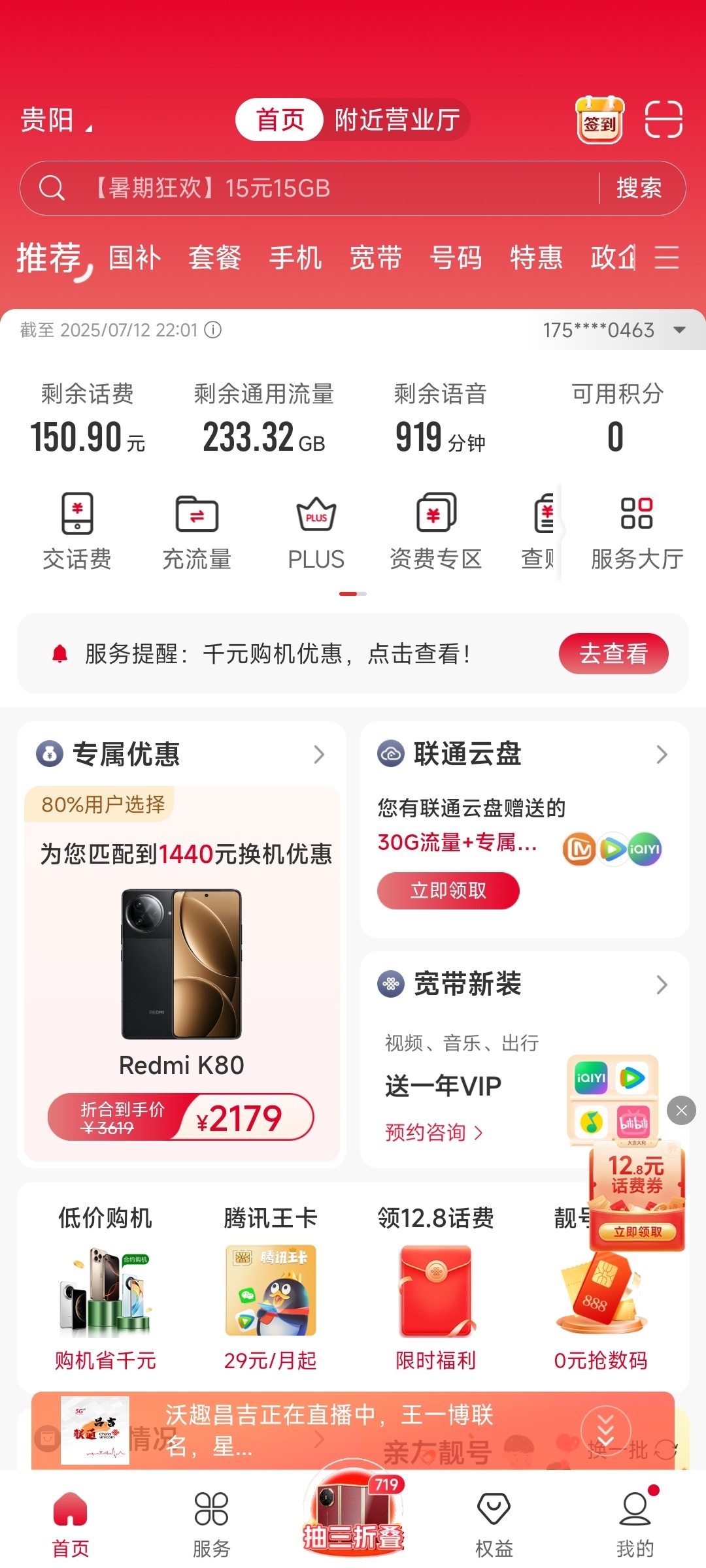Change city from 贵阳
Viewport: 706px width, 1568px height.
56,121
